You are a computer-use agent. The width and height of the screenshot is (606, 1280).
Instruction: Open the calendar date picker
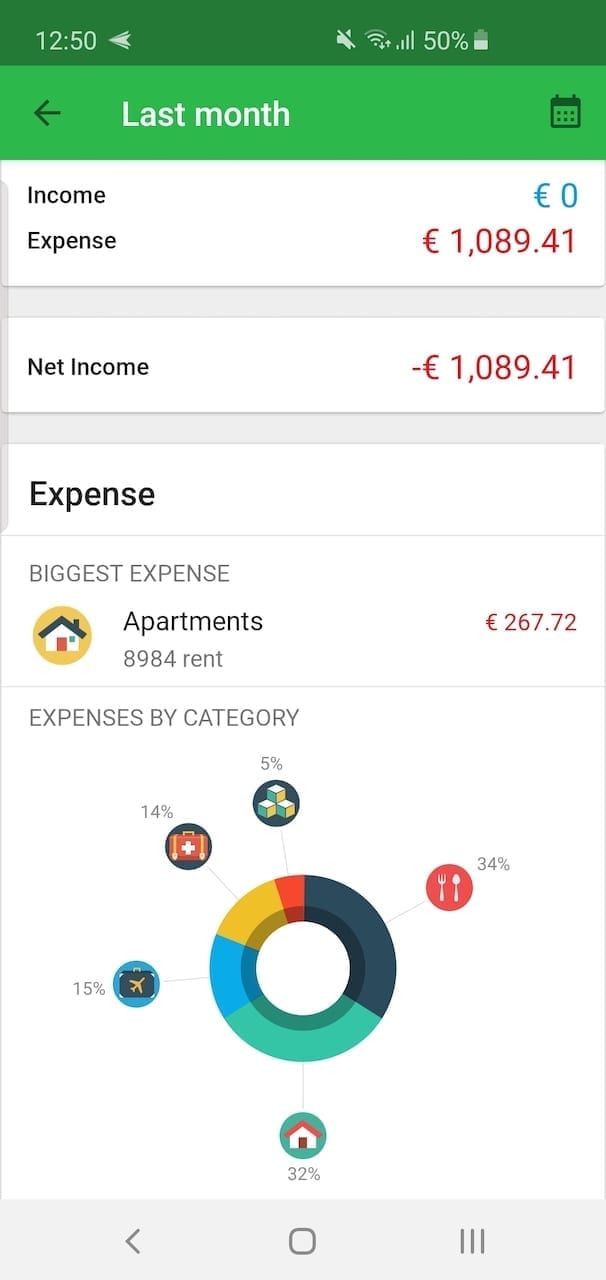[565, 112]
